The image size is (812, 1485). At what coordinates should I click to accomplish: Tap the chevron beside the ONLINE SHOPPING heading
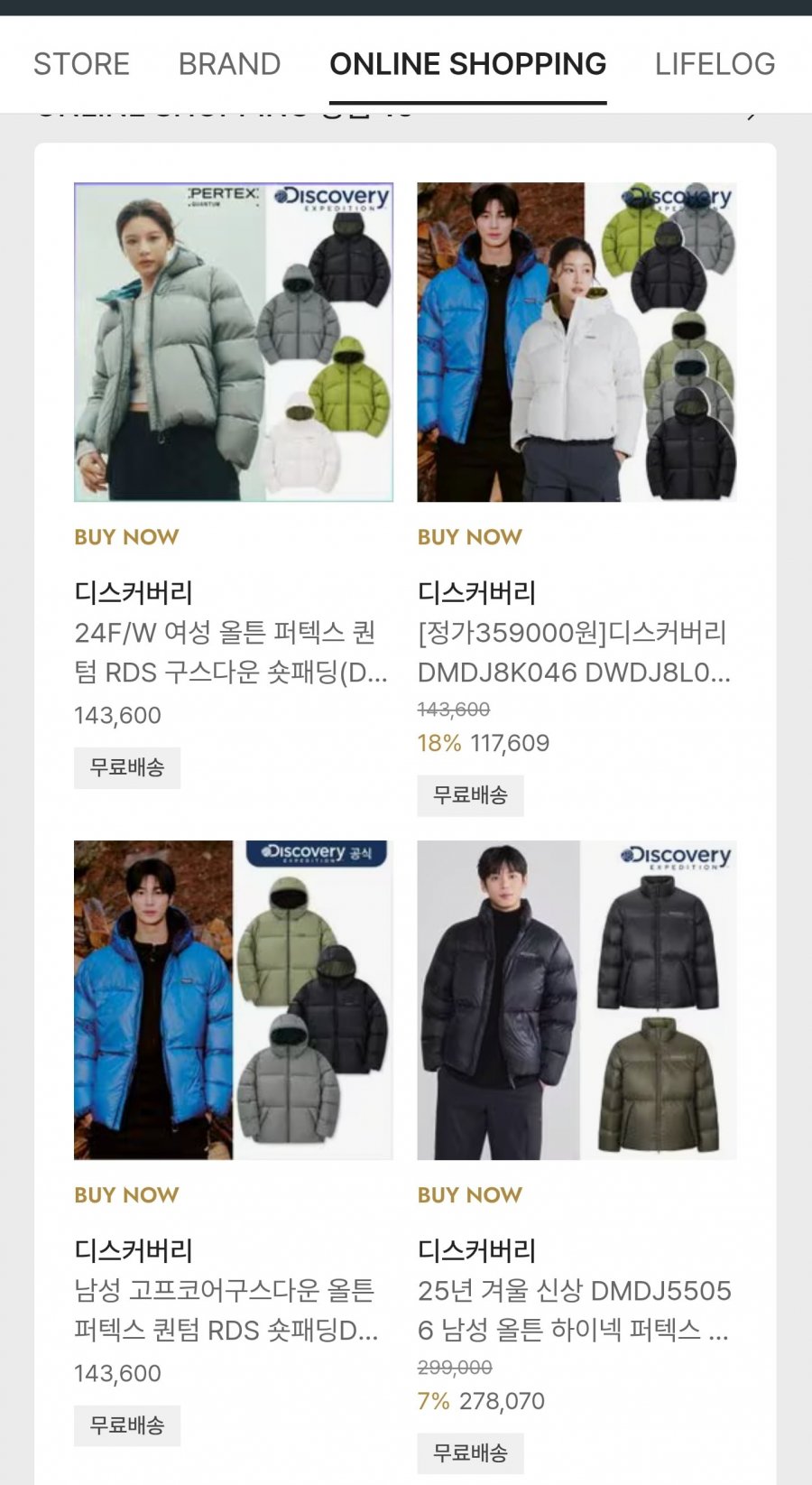pyautogui.click(x=752, y=115)
